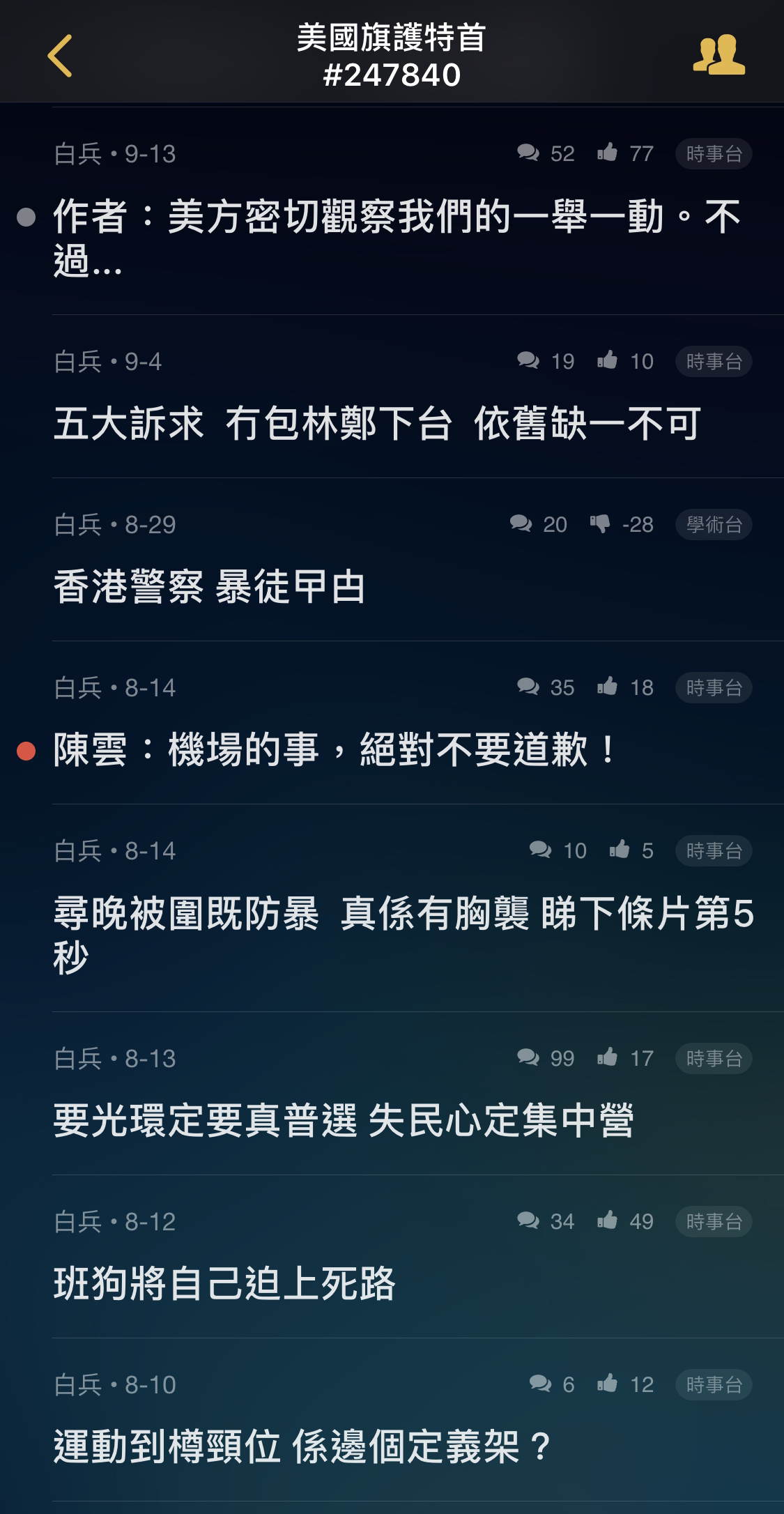Tap the 時事台 tag on the 8-12 post
Screen dimensions: 784x1514
[714, 1221]
